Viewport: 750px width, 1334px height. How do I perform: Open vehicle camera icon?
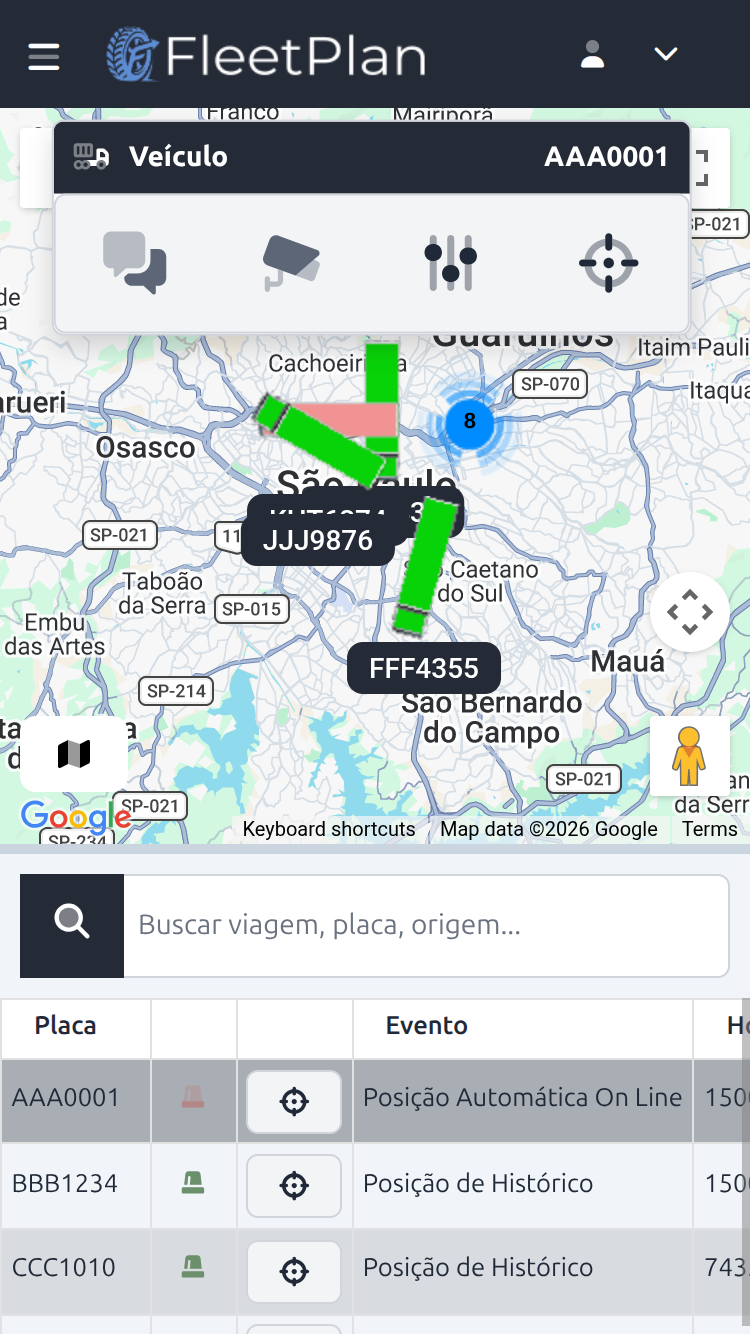click(x=291, y=262)
